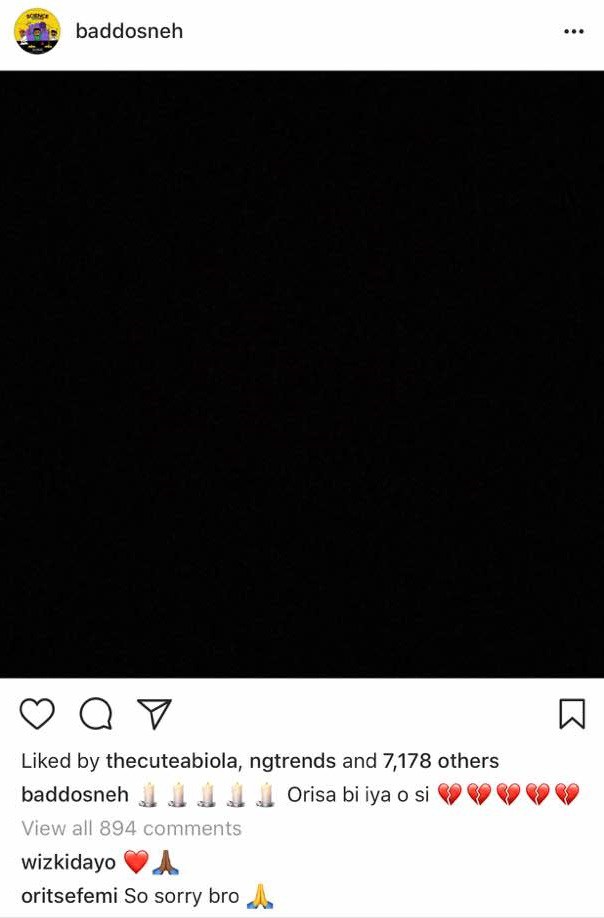Viewport: 604px width, 918px height.
Task: Open baddosneh username in post header
Action: pos(129,31)
